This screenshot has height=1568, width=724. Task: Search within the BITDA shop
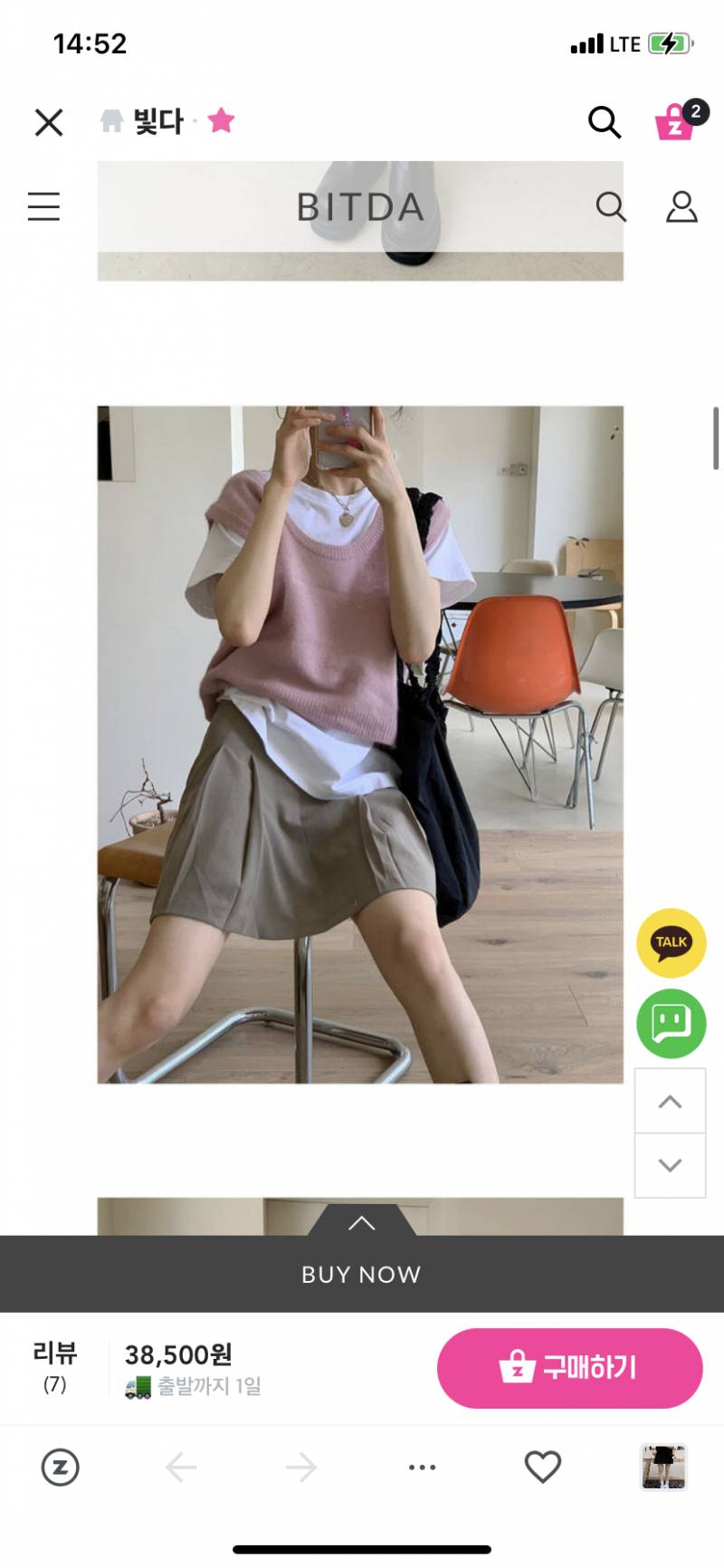coord(611,206)
